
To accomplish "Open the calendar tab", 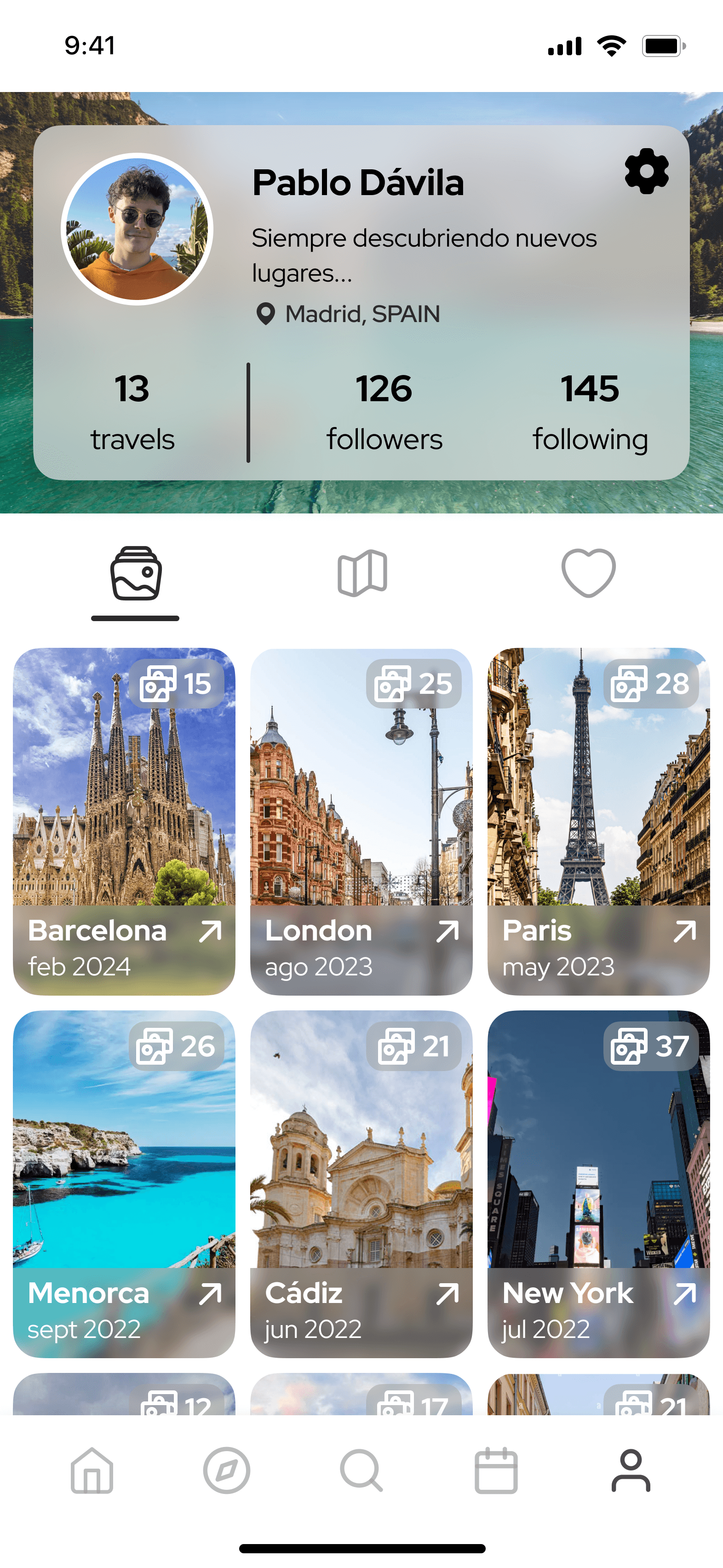I will coord(496,1470).
